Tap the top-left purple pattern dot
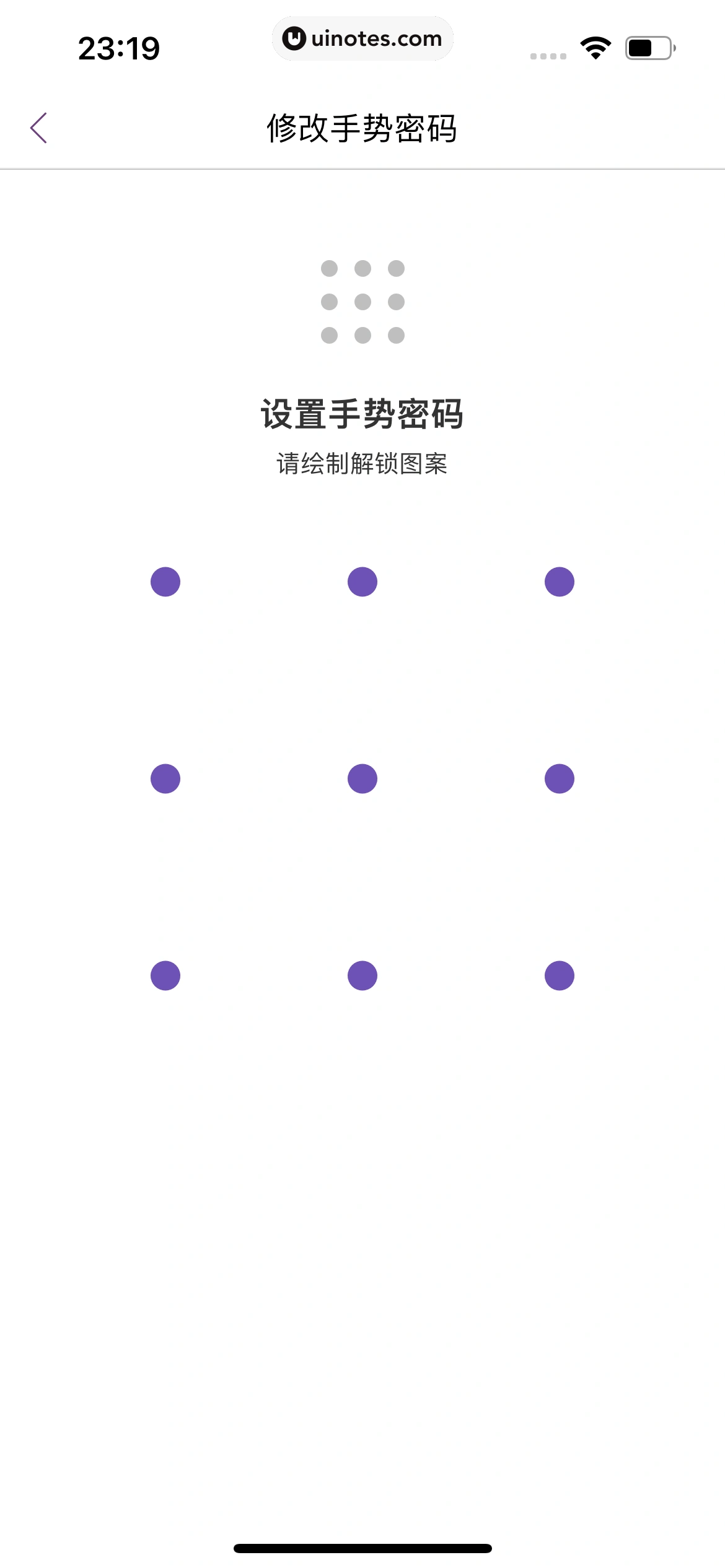 tap(165, 581)
